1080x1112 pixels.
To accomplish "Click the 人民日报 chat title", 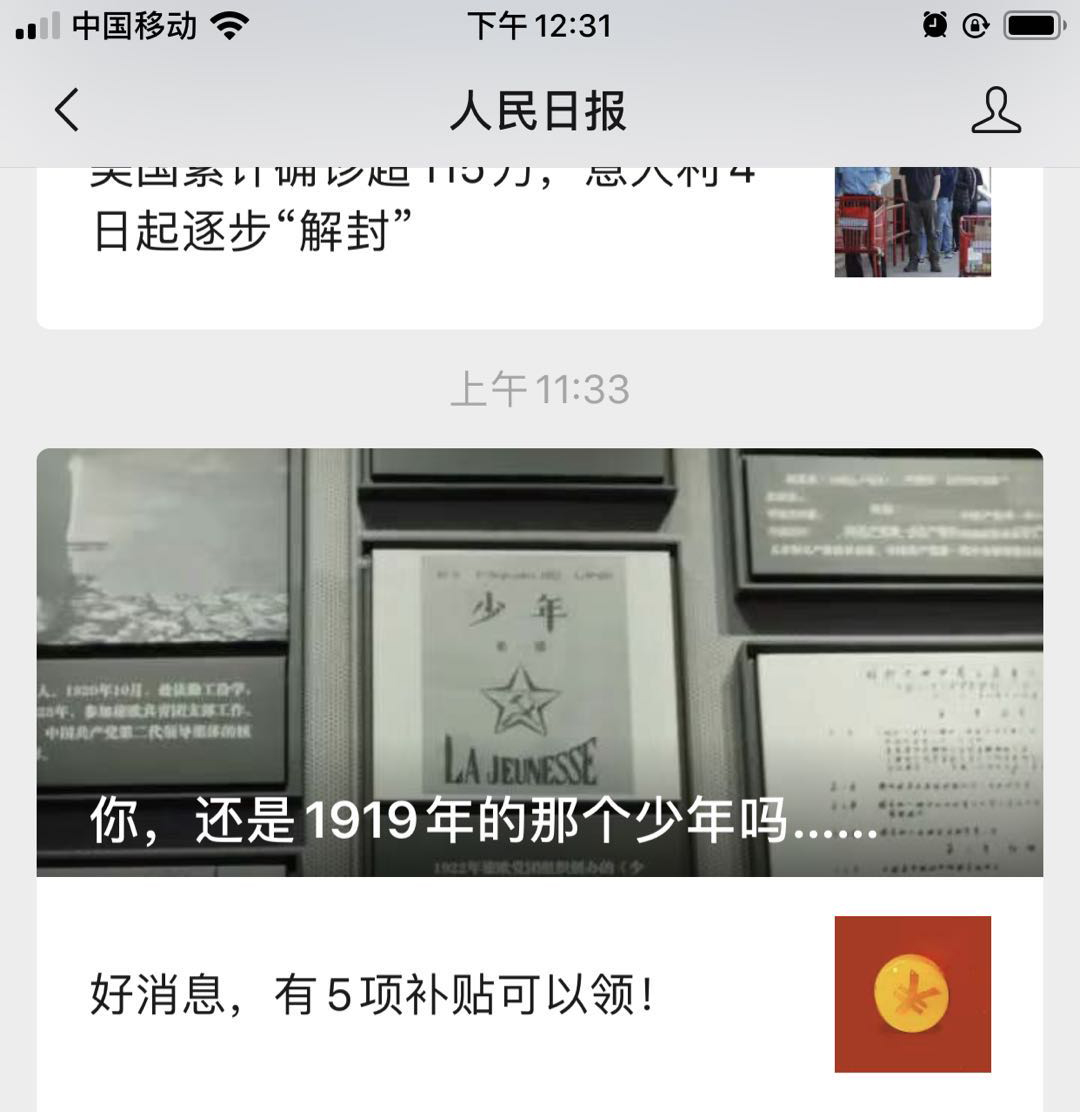I will pyautogui.click(x=540, y=112).
